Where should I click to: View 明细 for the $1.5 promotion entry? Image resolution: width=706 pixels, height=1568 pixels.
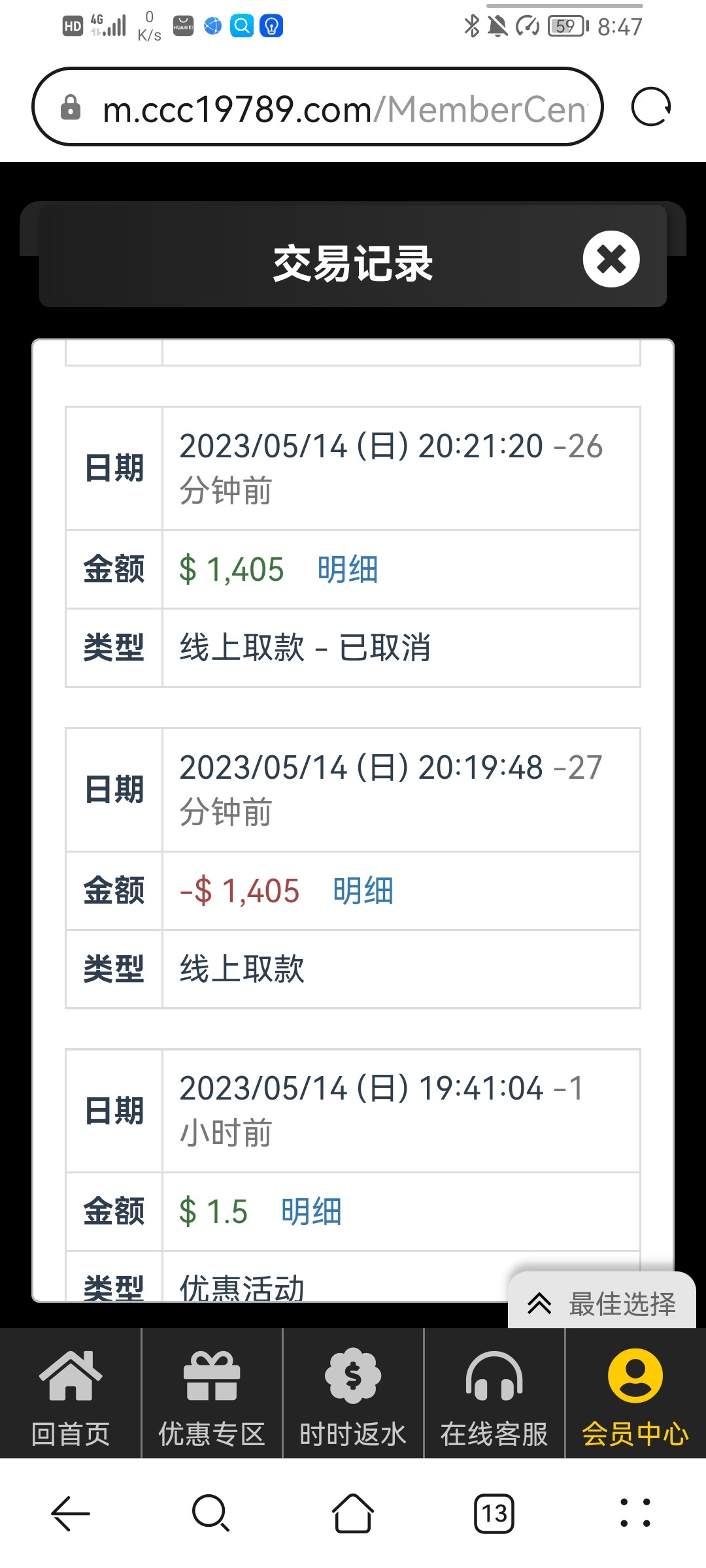point(311,1211)
